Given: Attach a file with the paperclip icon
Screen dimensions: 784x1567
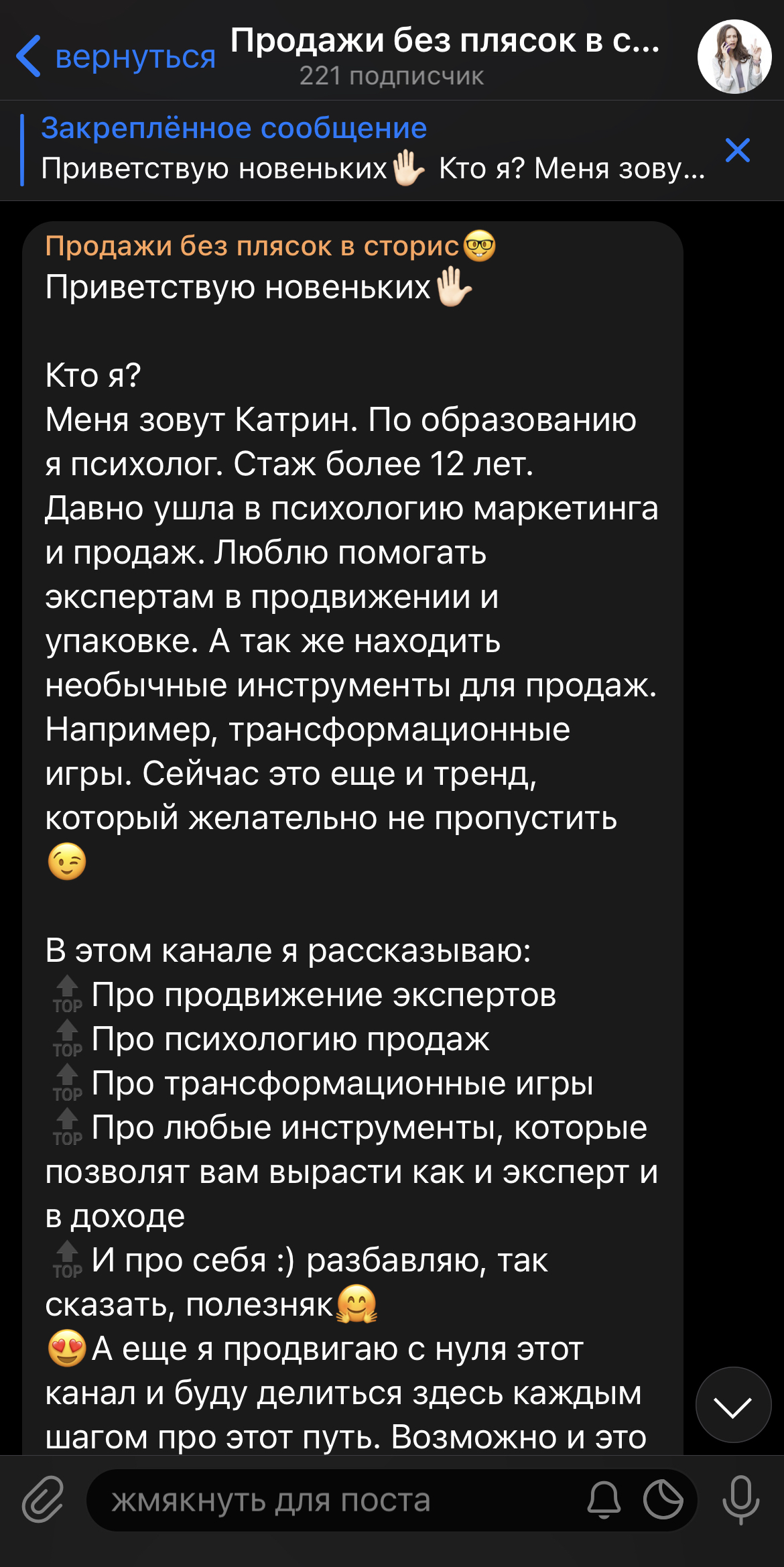Looking at the screenshot, I should pyautogui.click(x=43, y=1499).
